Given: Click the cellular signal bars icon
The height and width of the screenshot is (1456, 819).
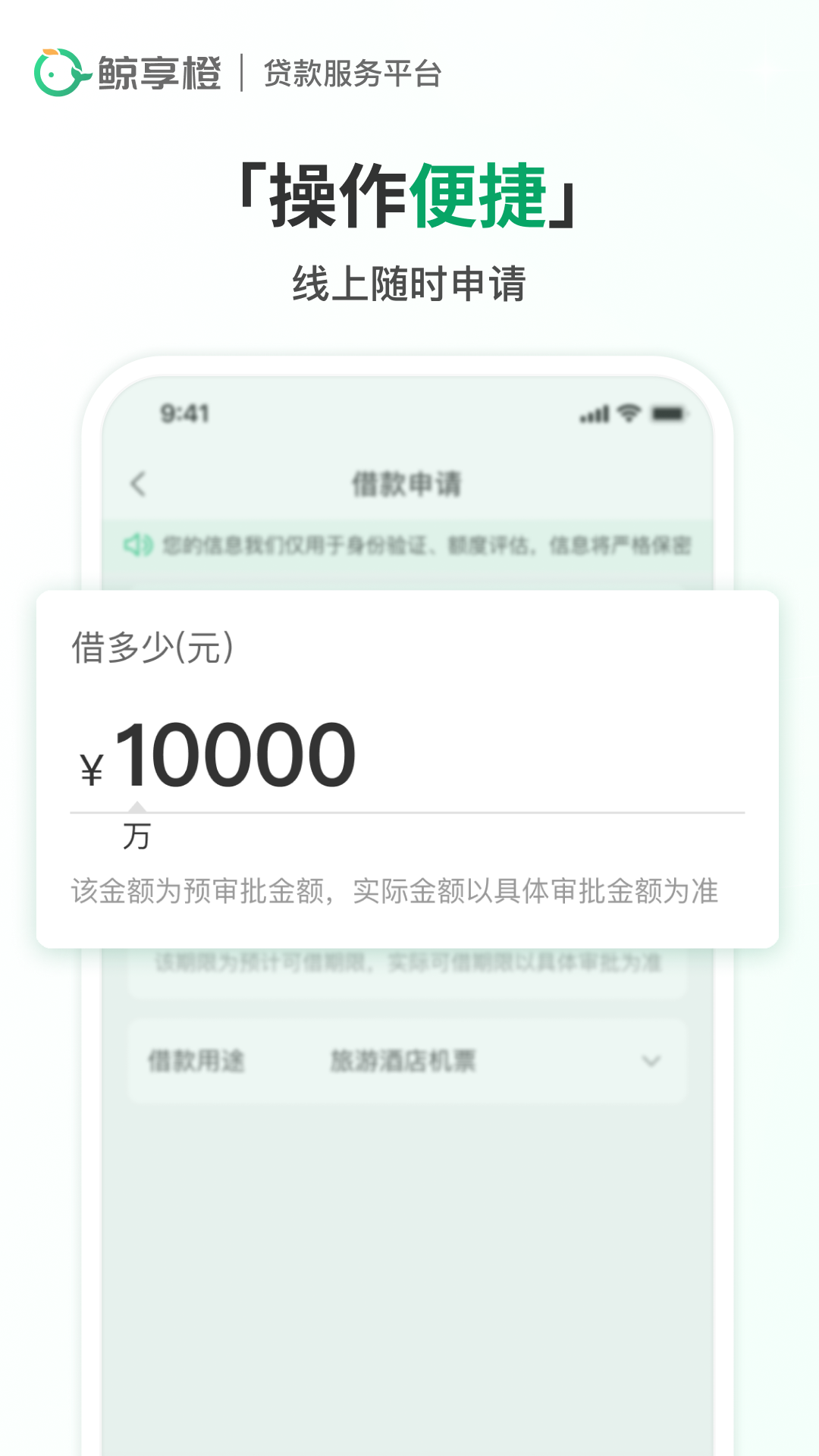Looking at the screenshot, I should pyautogui.click(x=596, y=414).
